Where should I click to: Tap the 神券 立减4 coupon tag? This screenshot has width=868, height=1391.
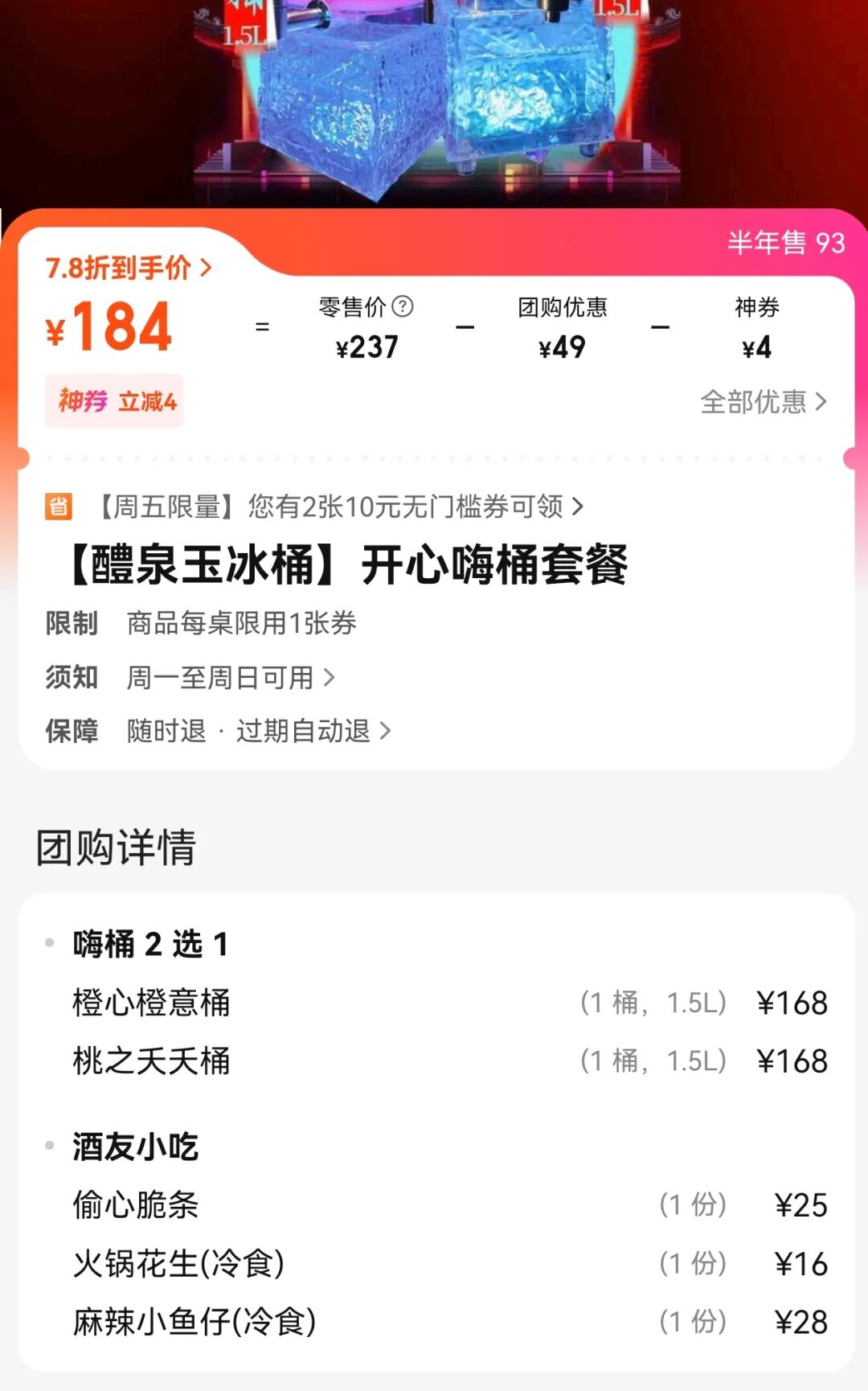tap(115, 400)
